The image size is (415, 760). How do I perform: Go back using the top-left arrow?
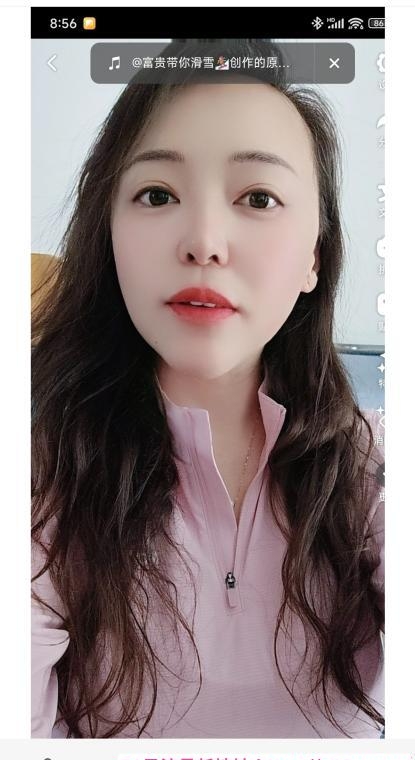[52, 63]
